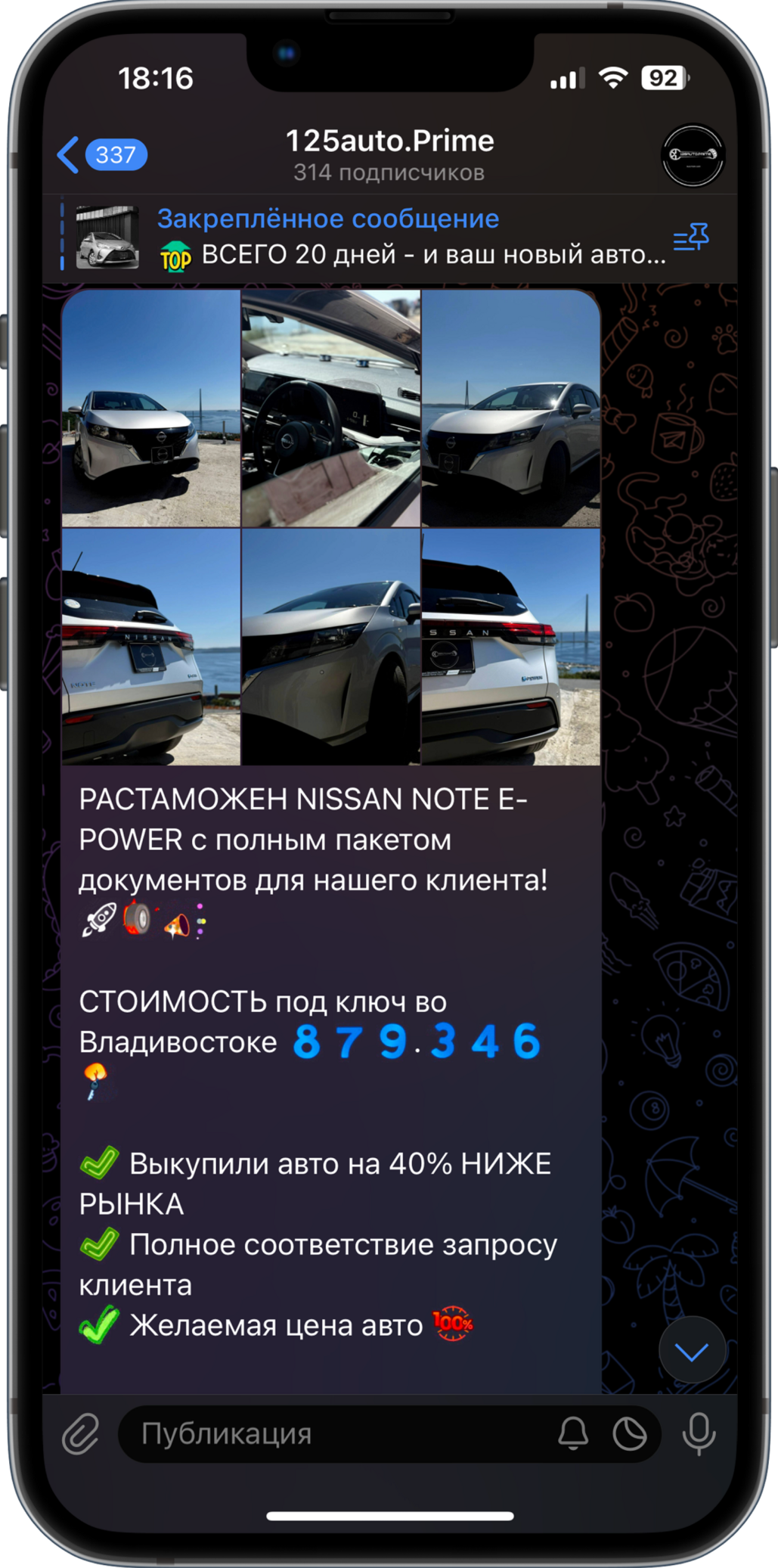Record a voice message with the microphone
The height and width of the screenshot is (1568, 778).
coord(699,1433)
